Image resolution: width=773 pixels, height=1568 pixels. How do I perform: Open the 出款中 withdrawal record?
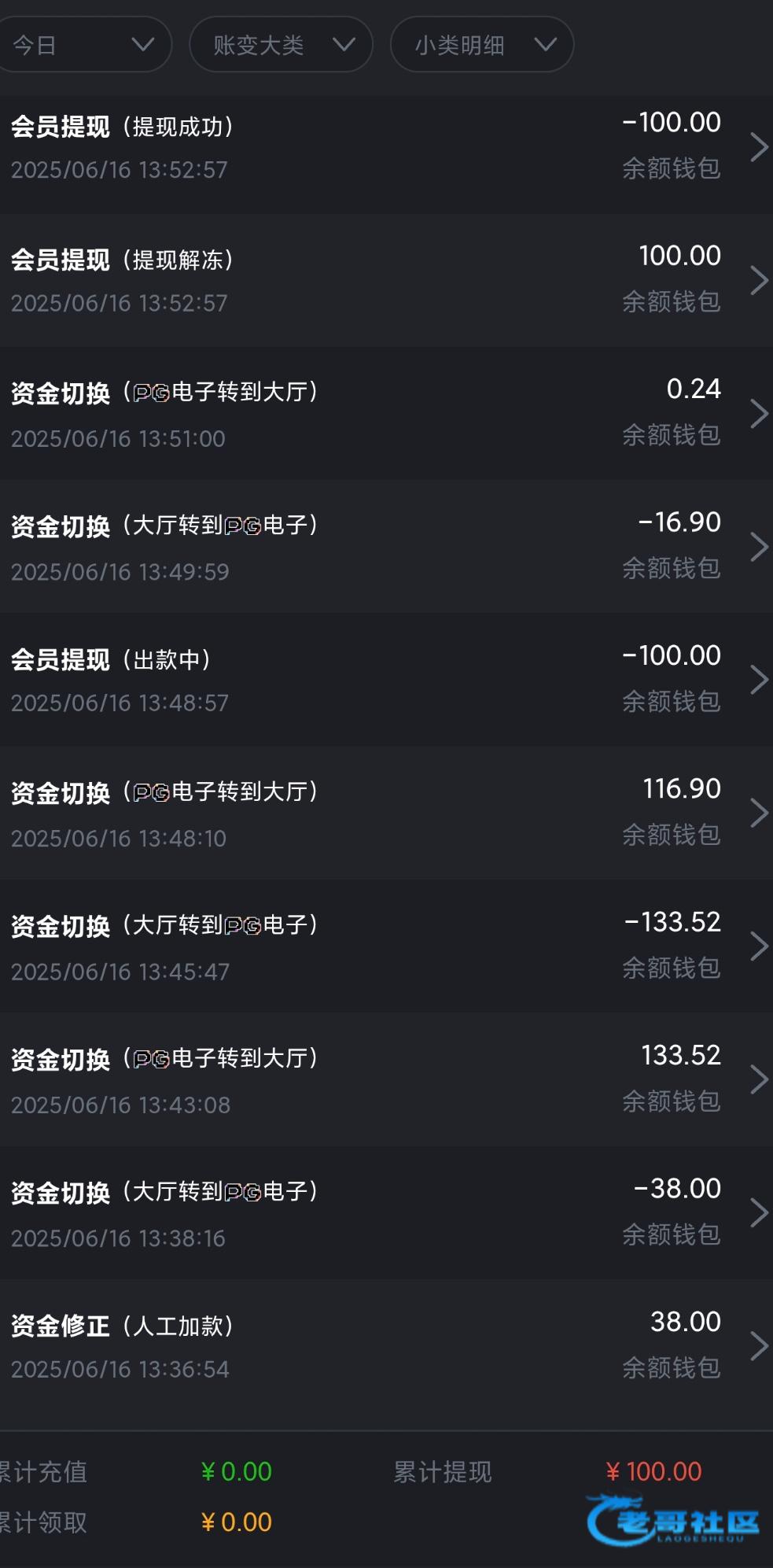(386, 680)
